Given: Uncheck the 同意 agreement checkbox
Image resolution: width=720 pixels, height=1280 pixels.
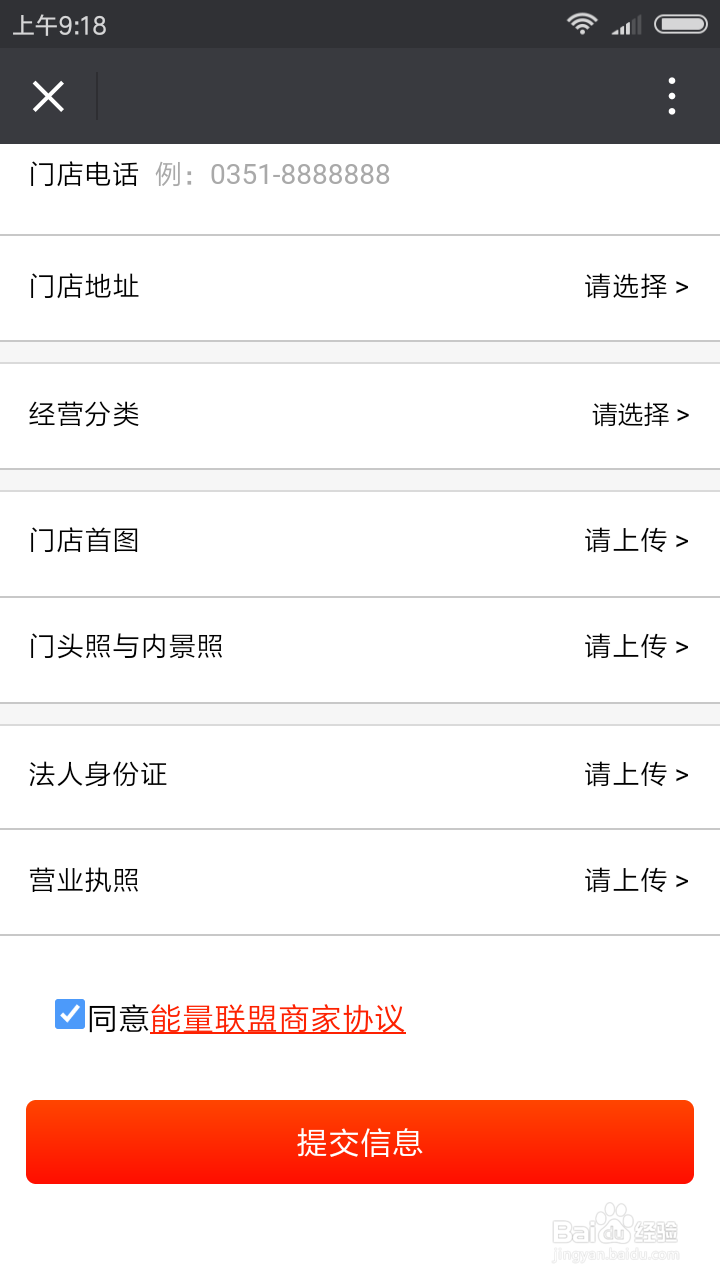Looking at the screenshot, I should click(x=70, y=1014).
